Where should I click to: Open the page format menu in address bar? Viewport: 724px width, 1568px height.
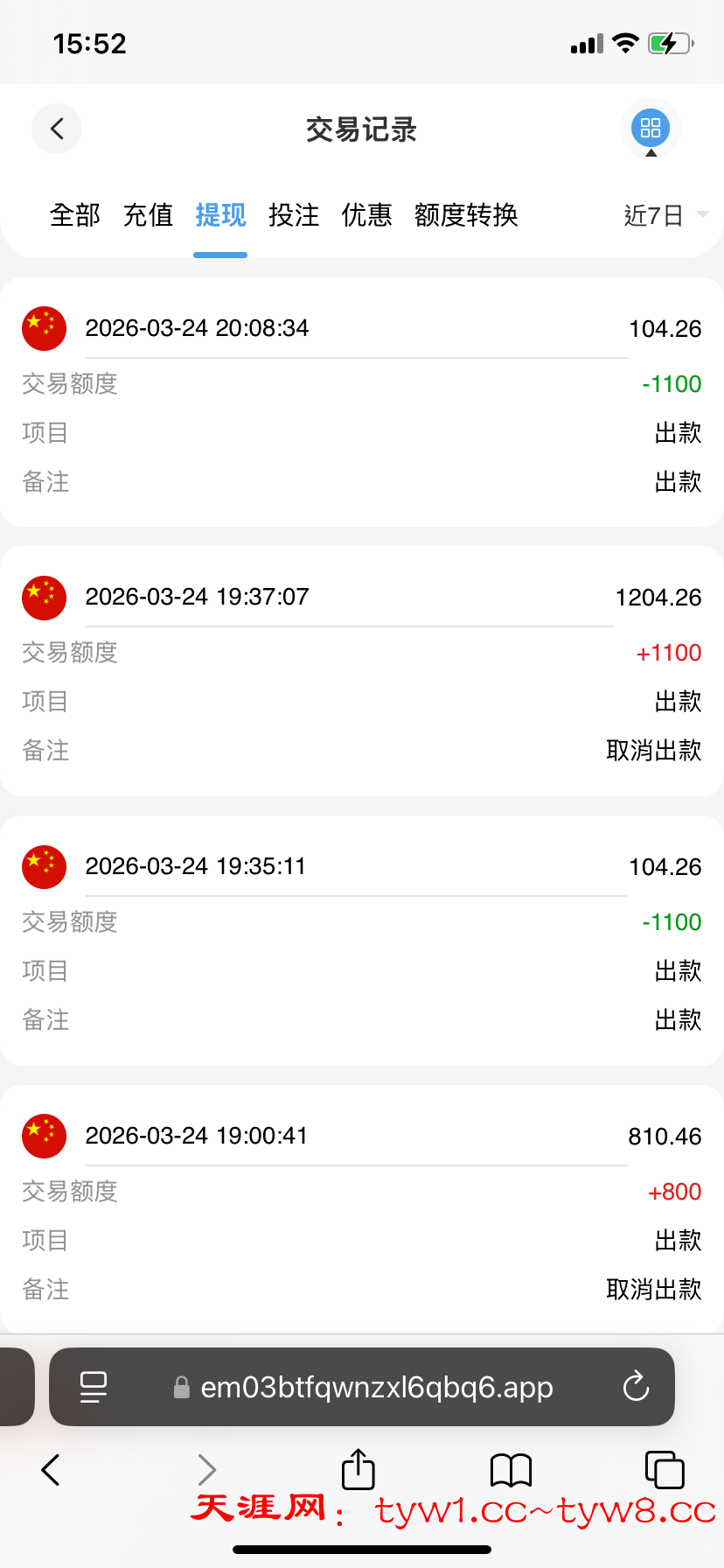94,1387
